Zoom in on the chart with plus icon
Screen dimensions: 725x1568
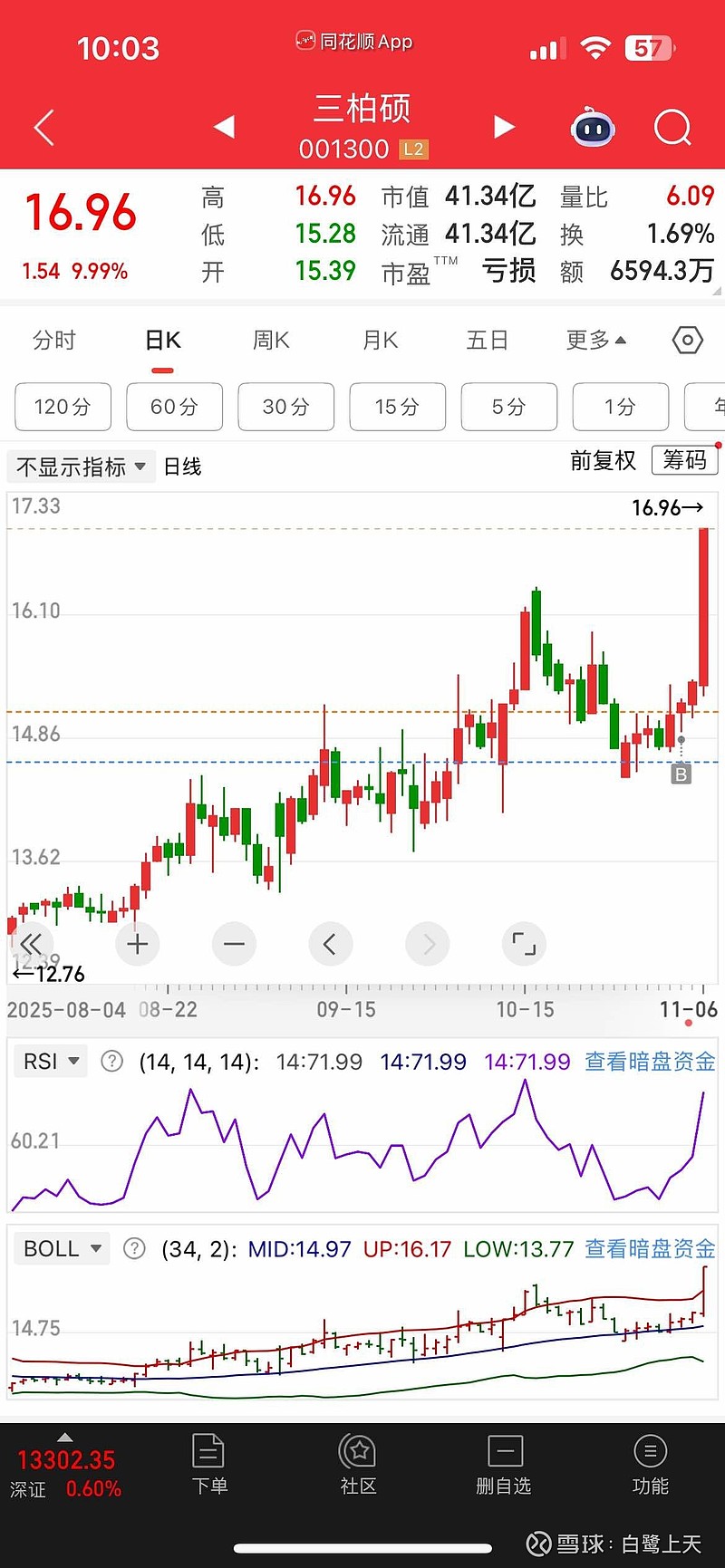pyautogui.click(x=137, y=944)
